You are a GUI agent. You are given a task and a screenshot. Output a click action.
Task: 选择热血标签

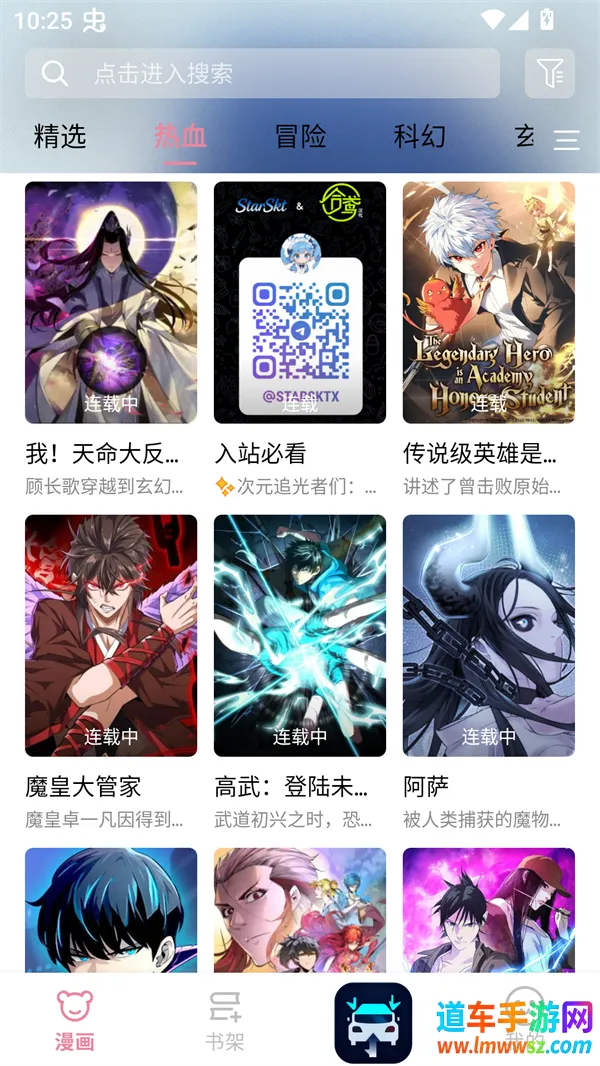coord(180,137)
